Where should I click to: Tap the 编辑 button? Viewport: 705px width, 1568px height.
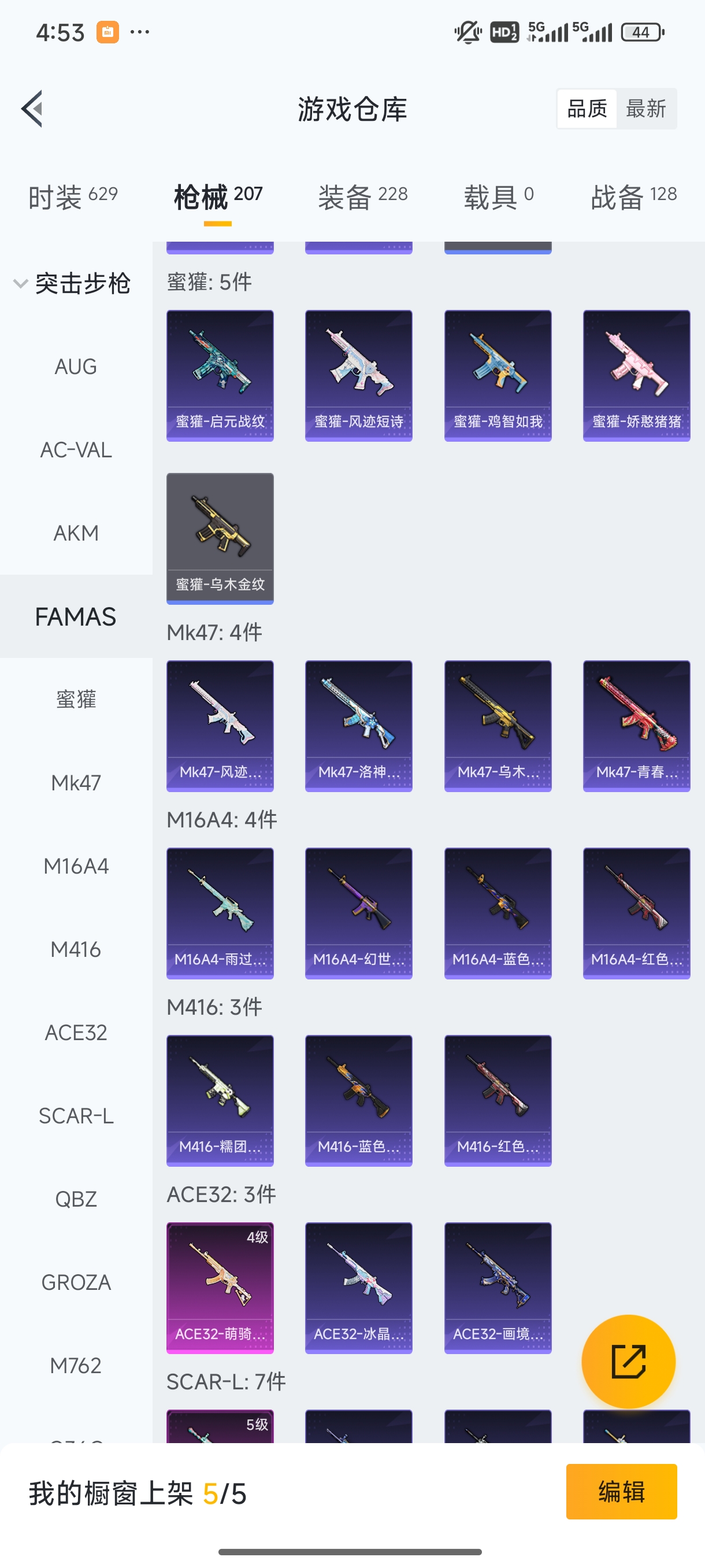pyautogui.click(x=621, y=1491)
